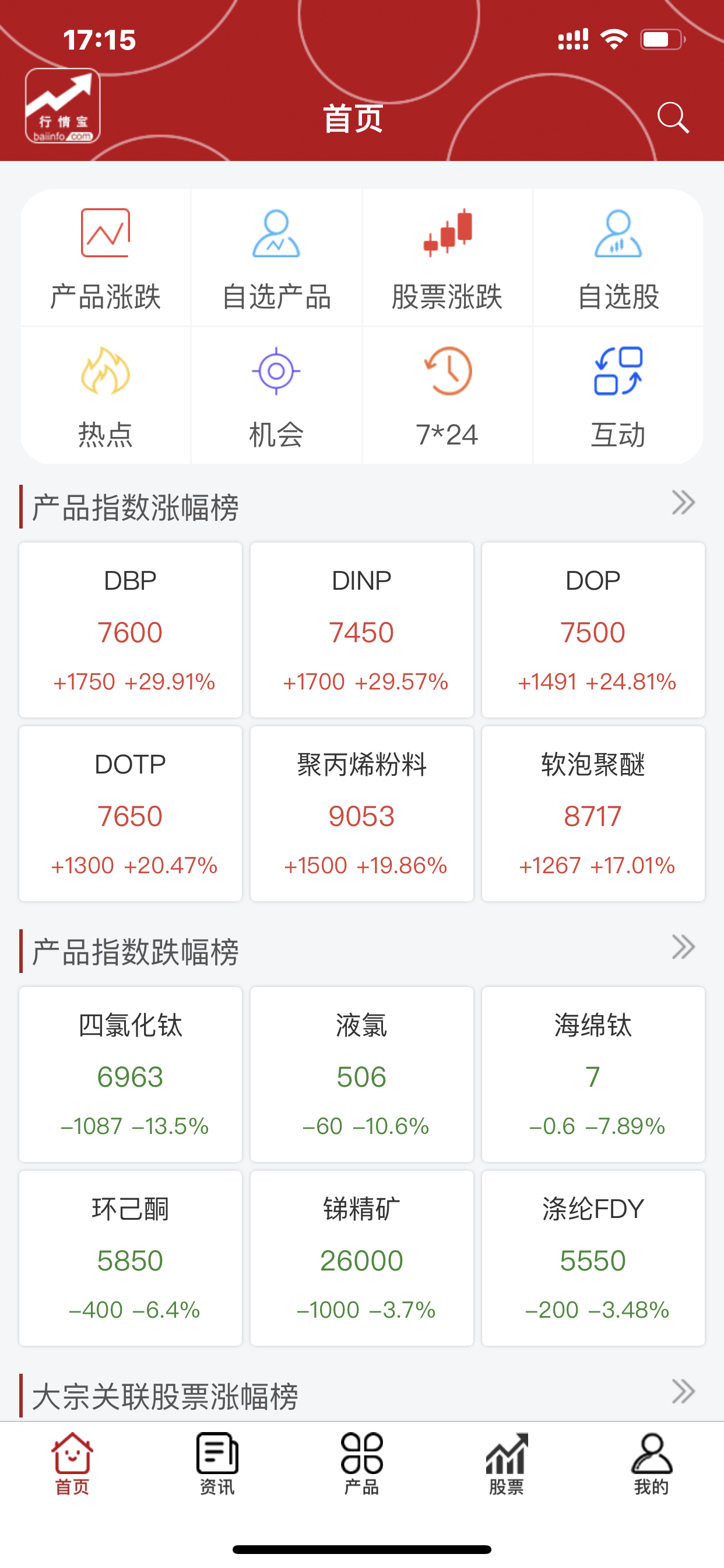This screenshot has height=1568, width=724.
Task: Open the search icon in the header
Action: (x=673, y=117)
